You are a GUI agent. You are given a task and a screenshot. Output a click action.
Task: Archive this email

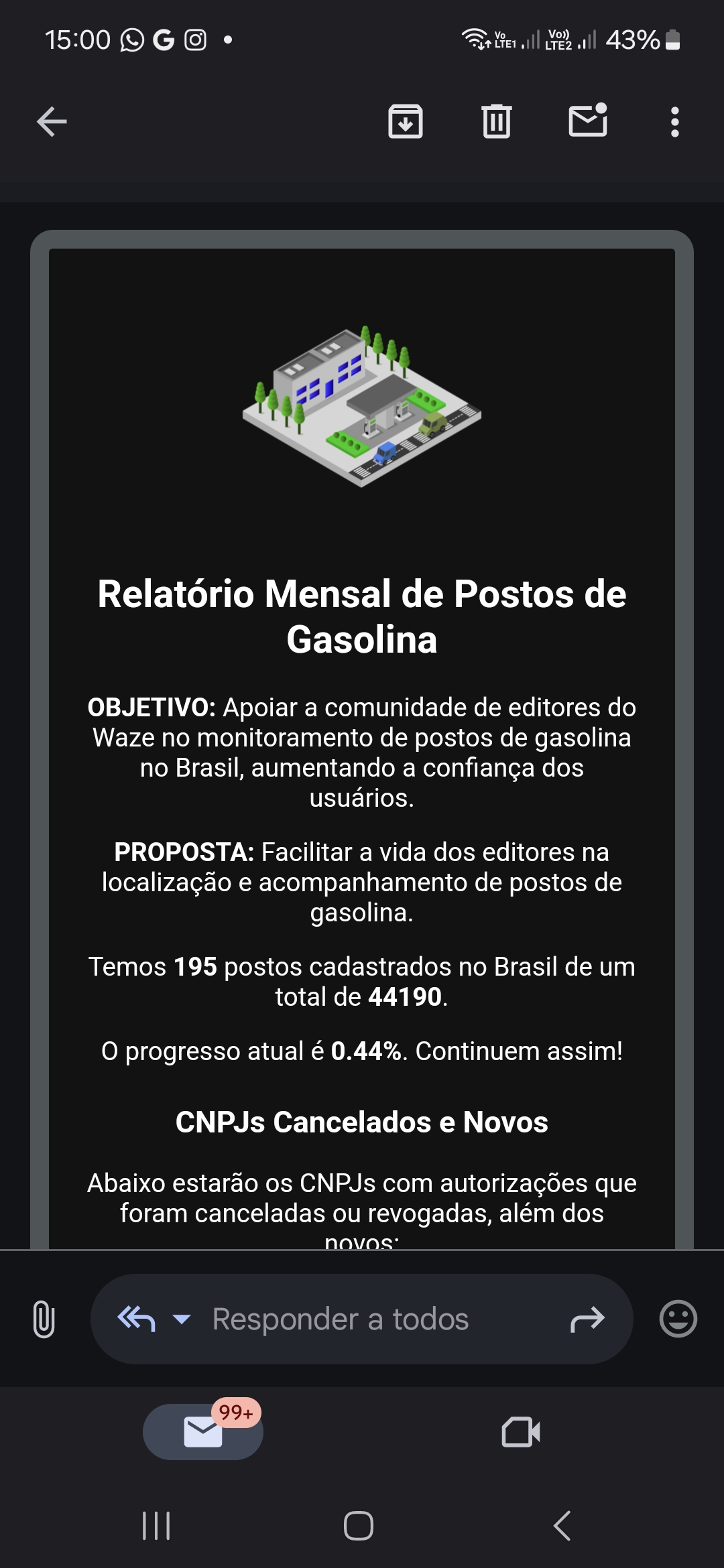[x=406, y=122]
